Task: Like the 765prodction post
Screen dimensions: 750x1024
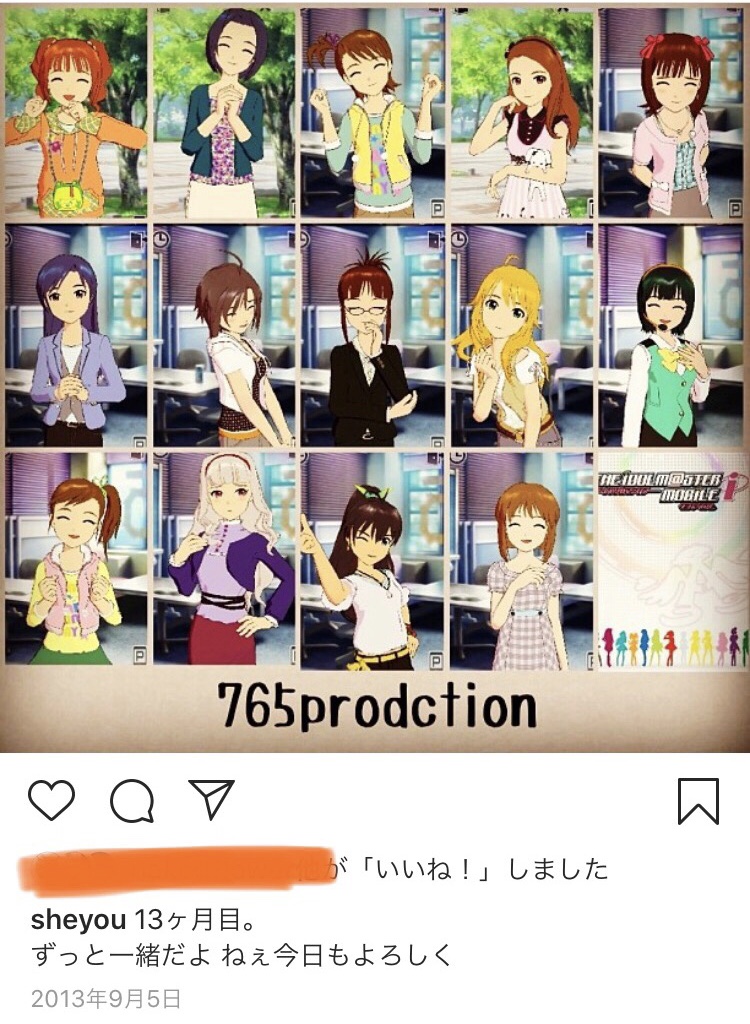Action: 52,801
